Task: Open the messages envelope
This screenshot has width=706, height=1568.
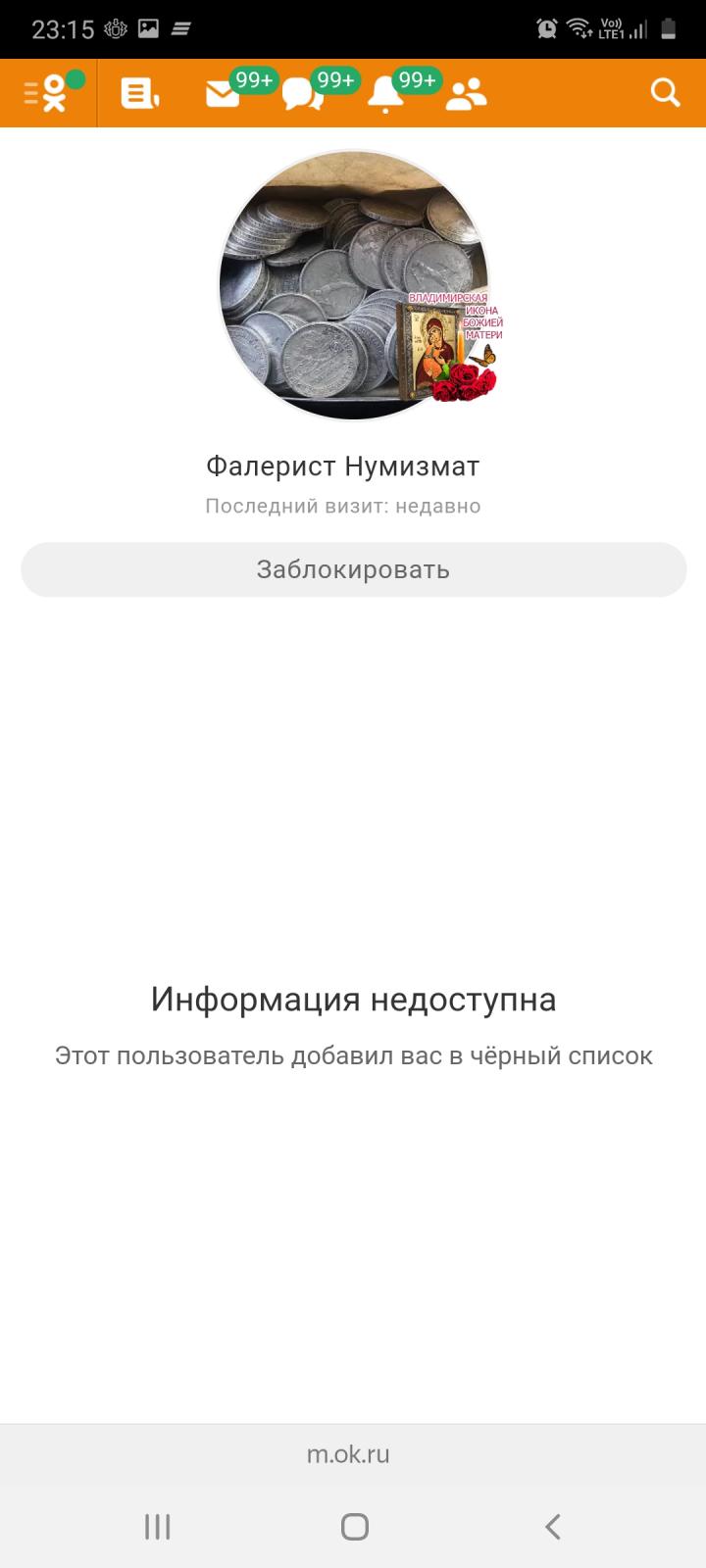Action: [223, 93]
